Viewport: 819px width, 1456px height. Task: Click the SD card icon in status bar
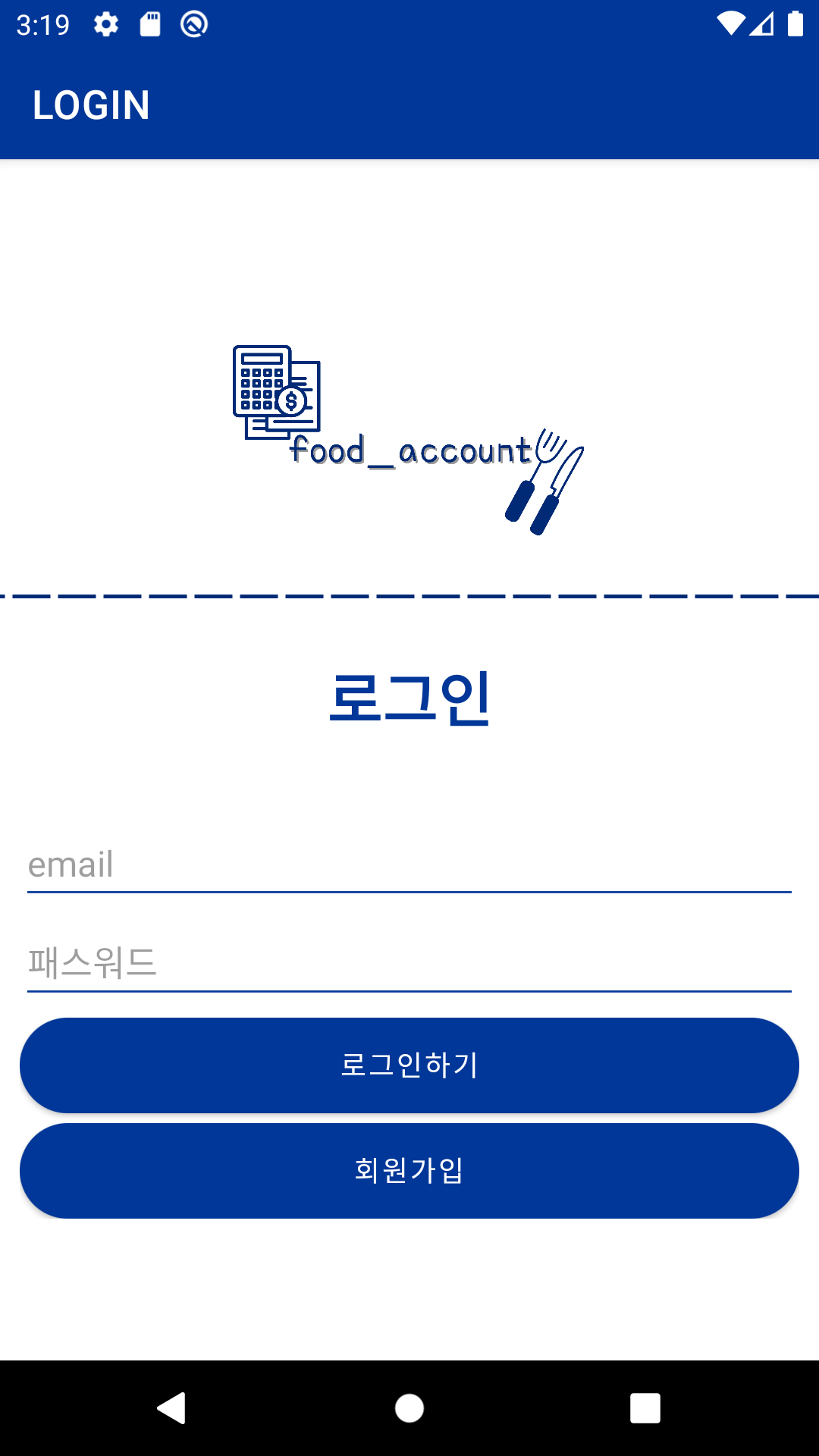click(x=149, y=23)
